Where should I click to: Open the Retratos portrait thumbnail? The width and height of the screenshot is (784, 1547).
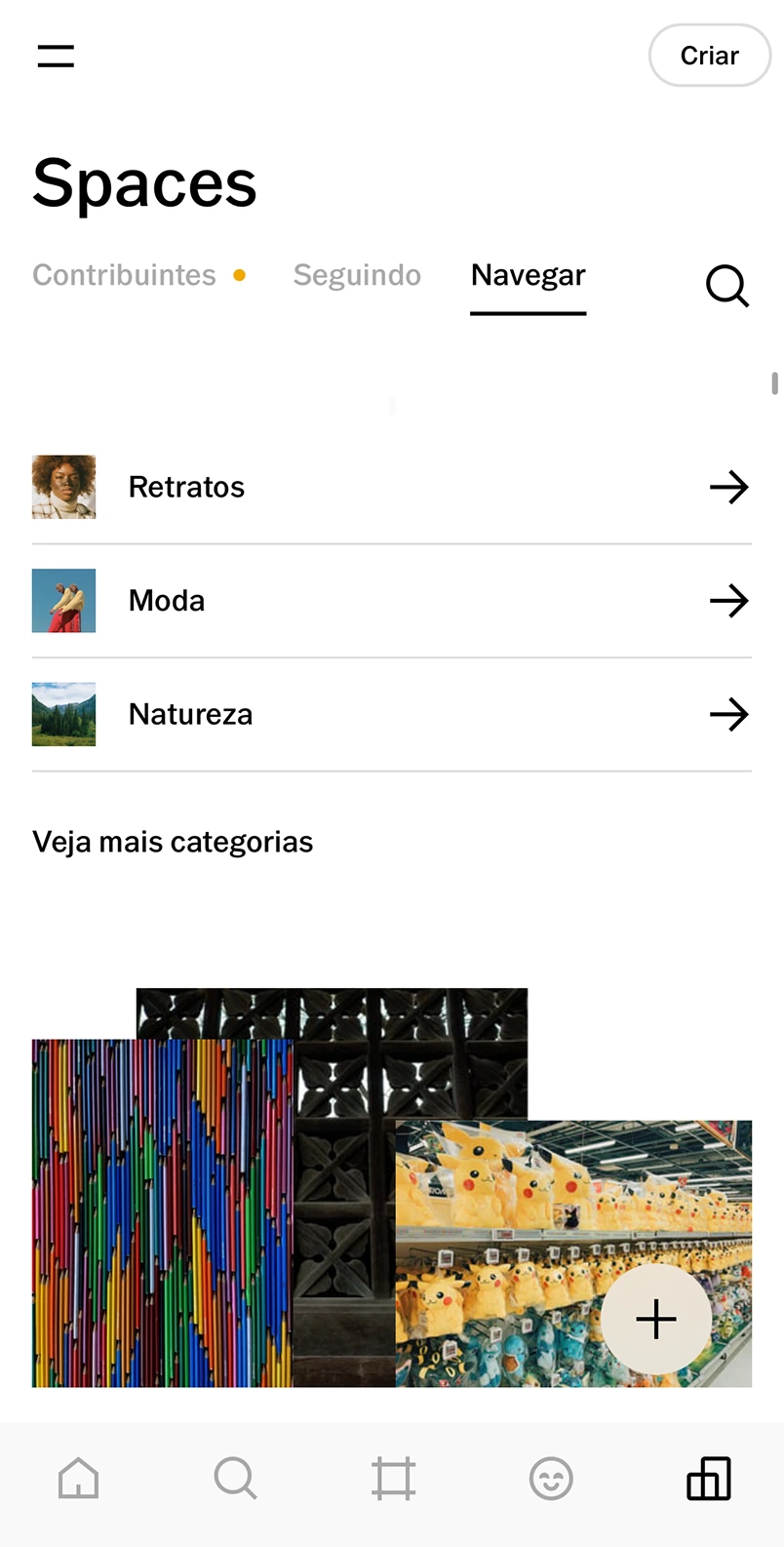point(63,487)
